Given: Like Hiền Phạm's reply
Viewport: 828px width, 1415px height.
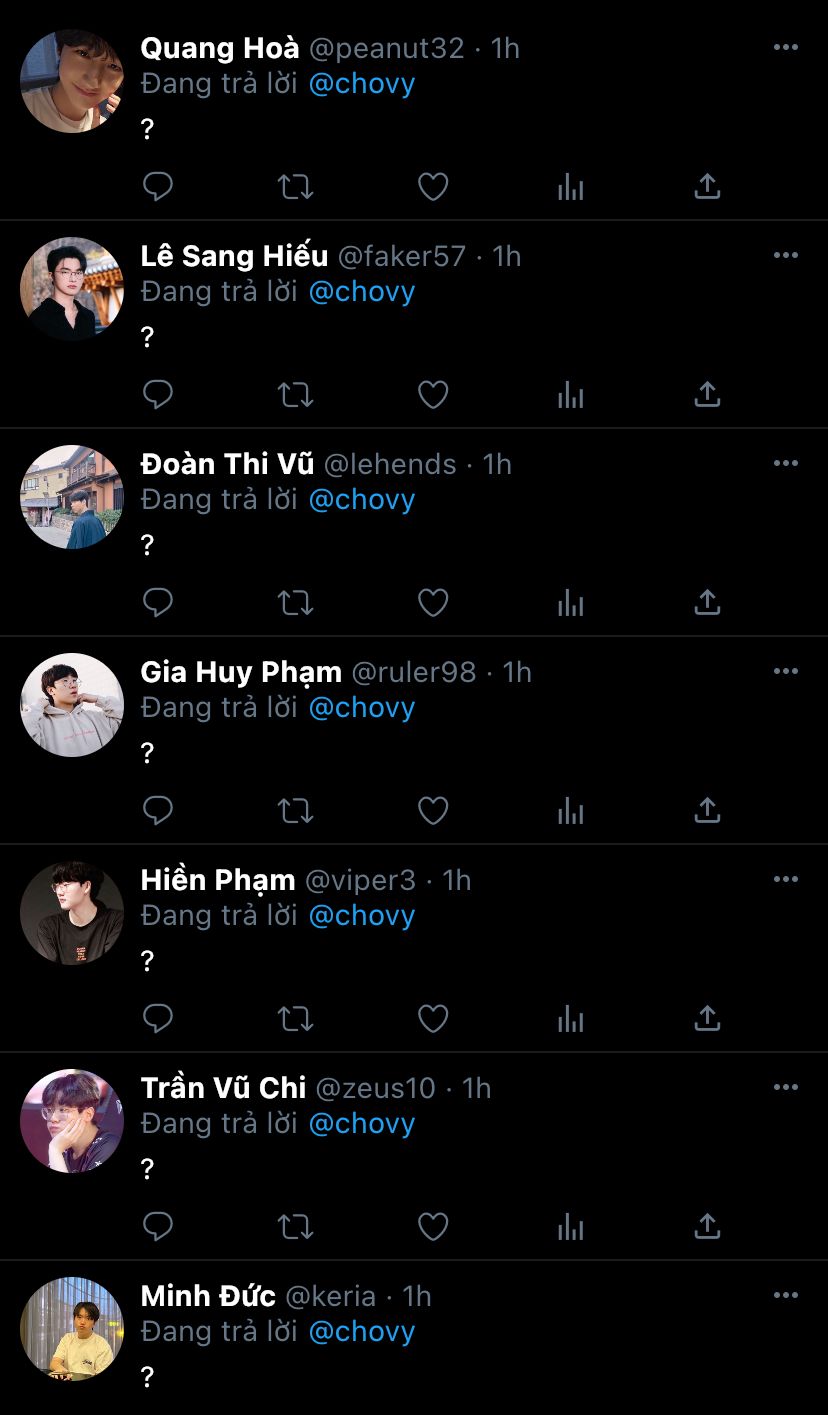Looking at the screenshot, I should [x=432, y=1019].
